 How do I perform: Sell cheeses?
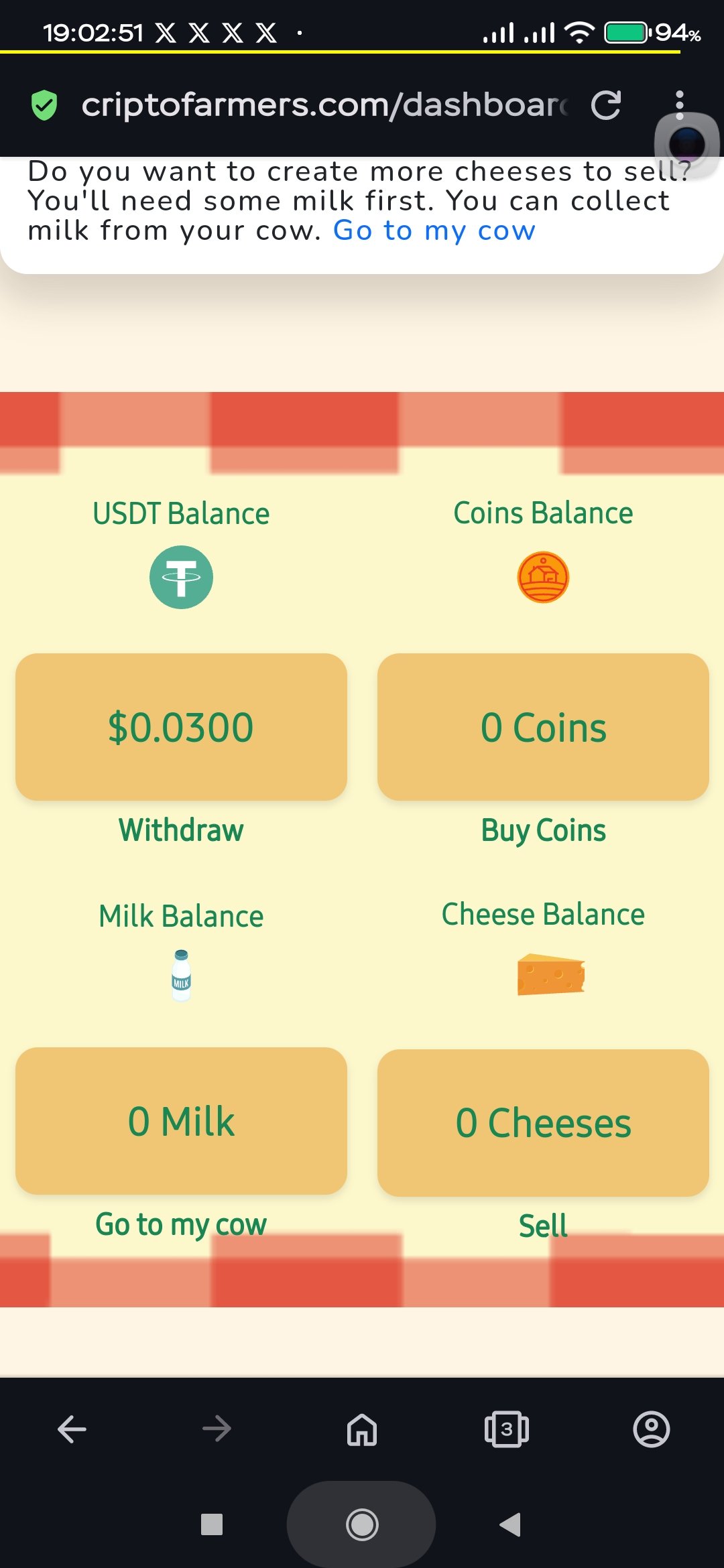(x=543, y=1226)
